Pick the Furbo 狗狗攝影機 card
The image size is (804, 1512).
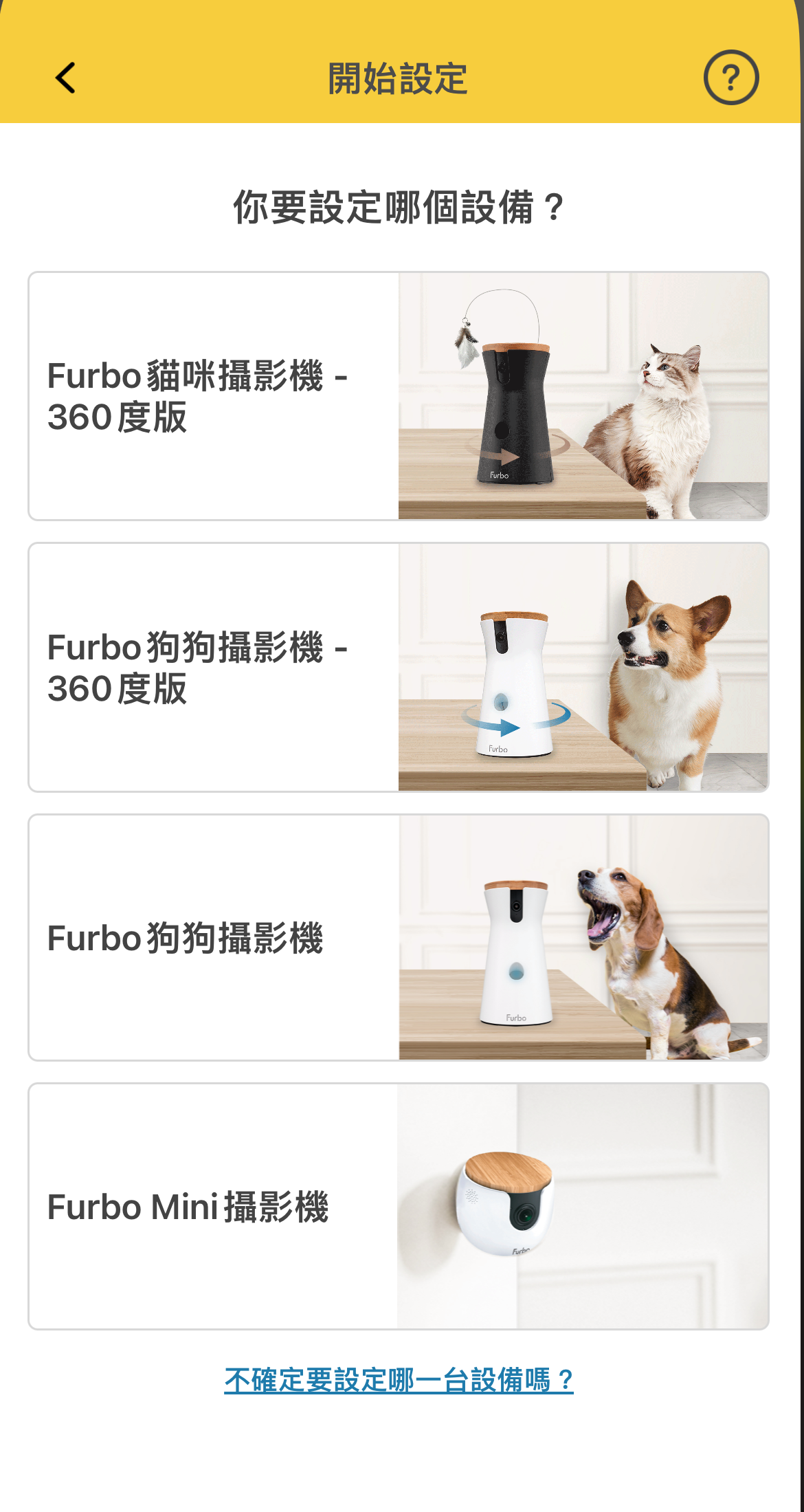pos(398,937)
